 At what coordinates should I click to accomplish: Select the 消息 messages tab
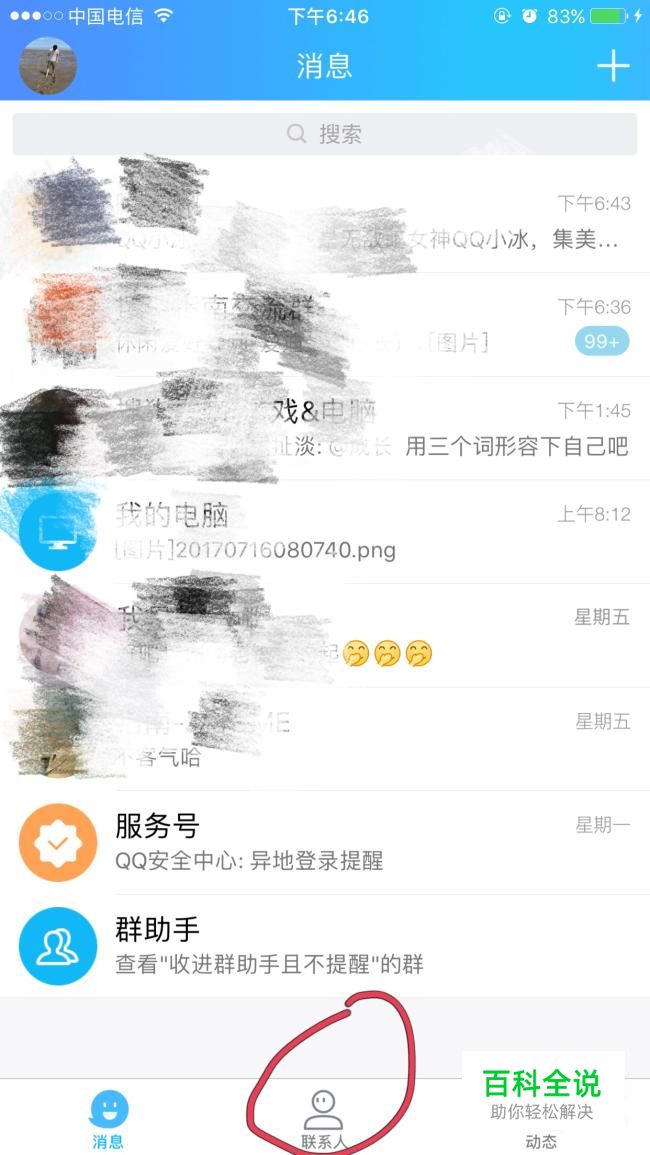108,1118
